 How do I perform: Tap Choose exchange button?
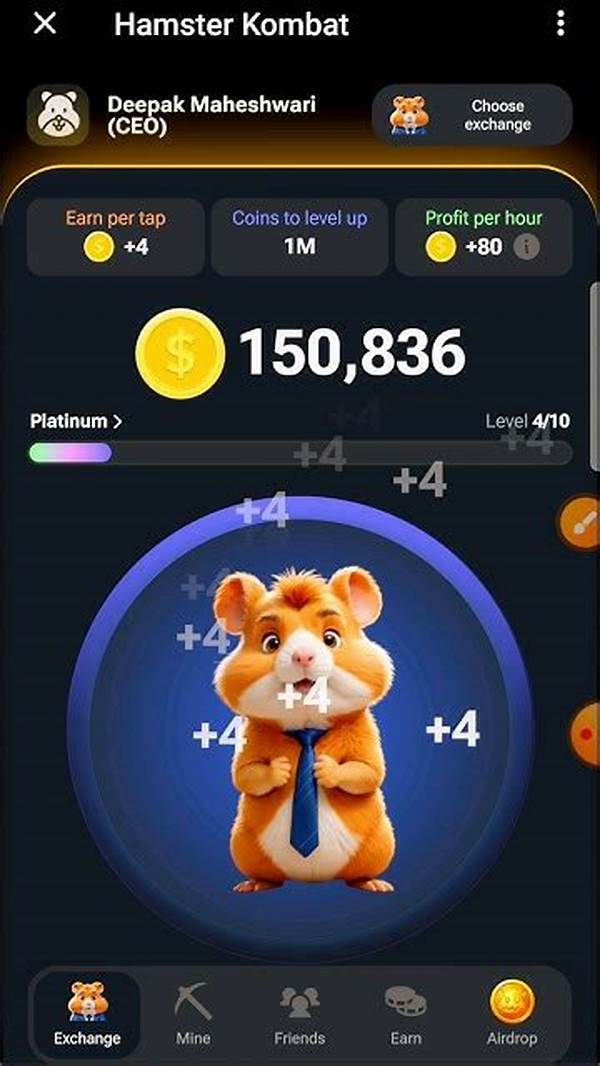point(472,115)
